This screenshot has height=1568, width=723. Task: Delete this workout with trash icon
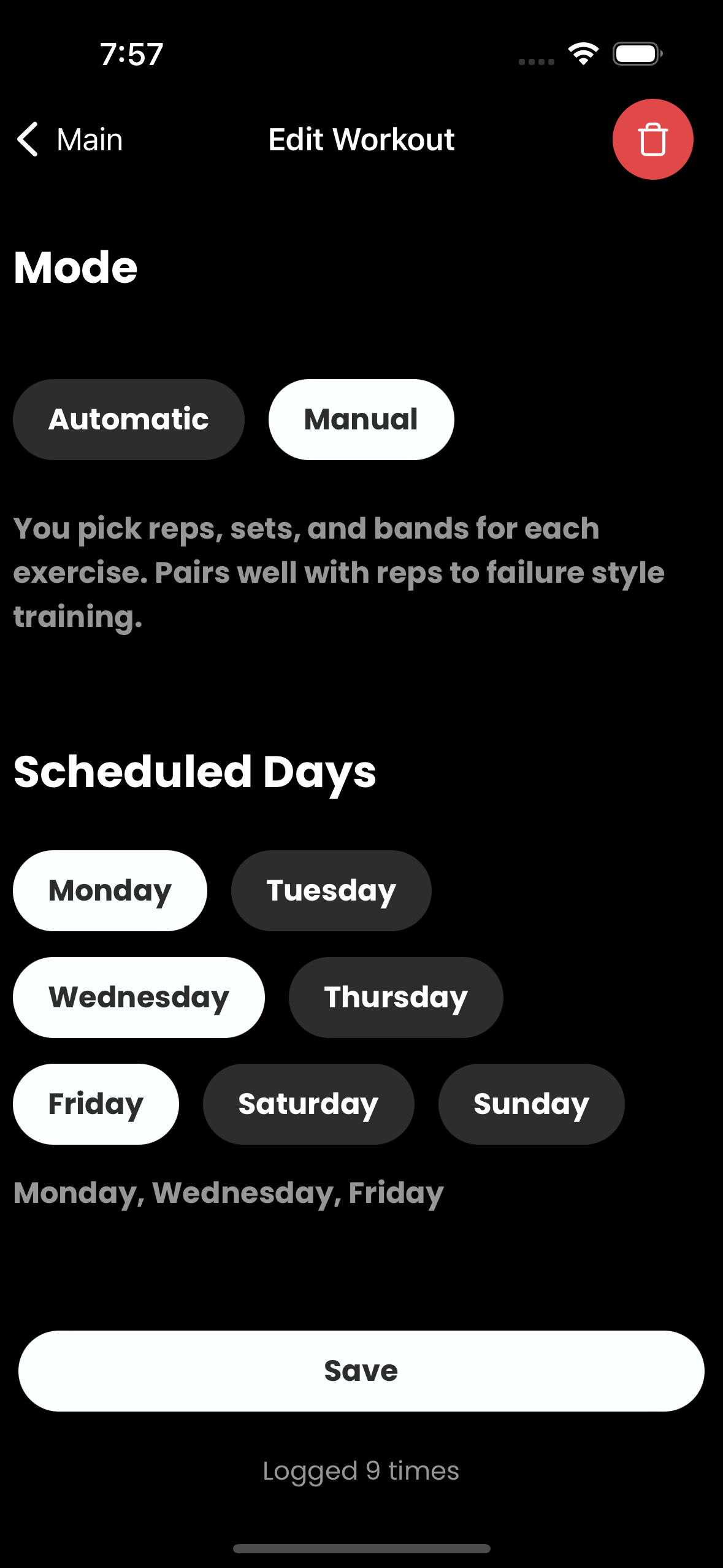click(652, 139)
